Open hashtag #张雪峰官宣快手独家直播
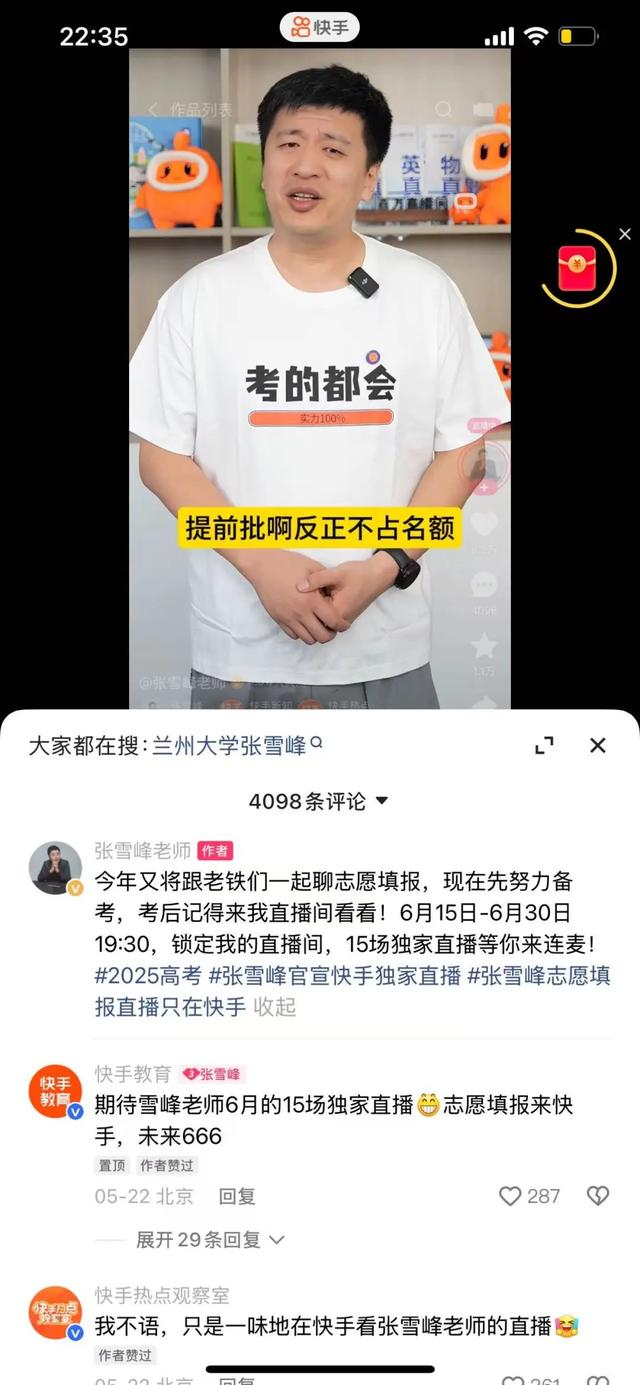640x1385 pixels. tap(334, 975)
